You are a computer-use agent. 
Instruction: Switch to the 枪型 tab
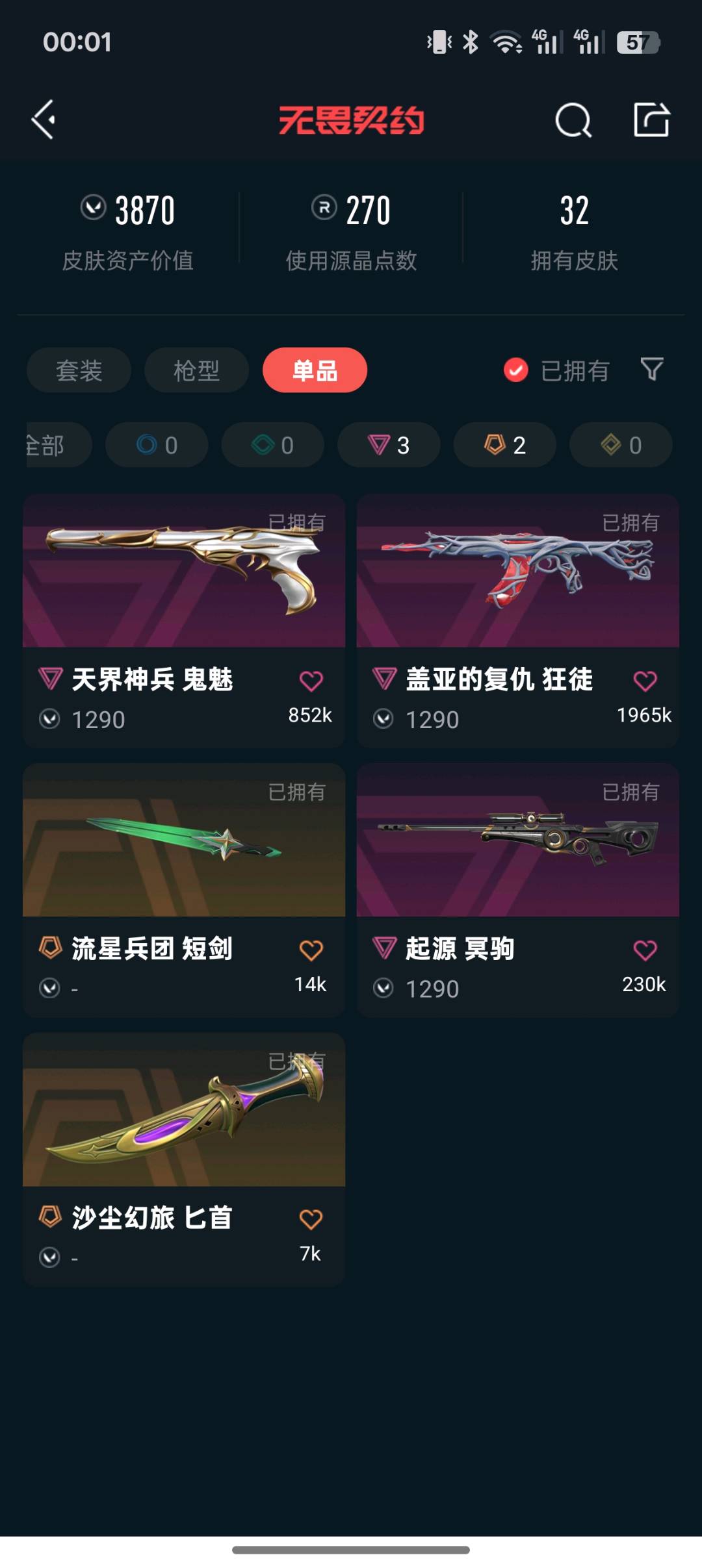(x=196, y=370)
